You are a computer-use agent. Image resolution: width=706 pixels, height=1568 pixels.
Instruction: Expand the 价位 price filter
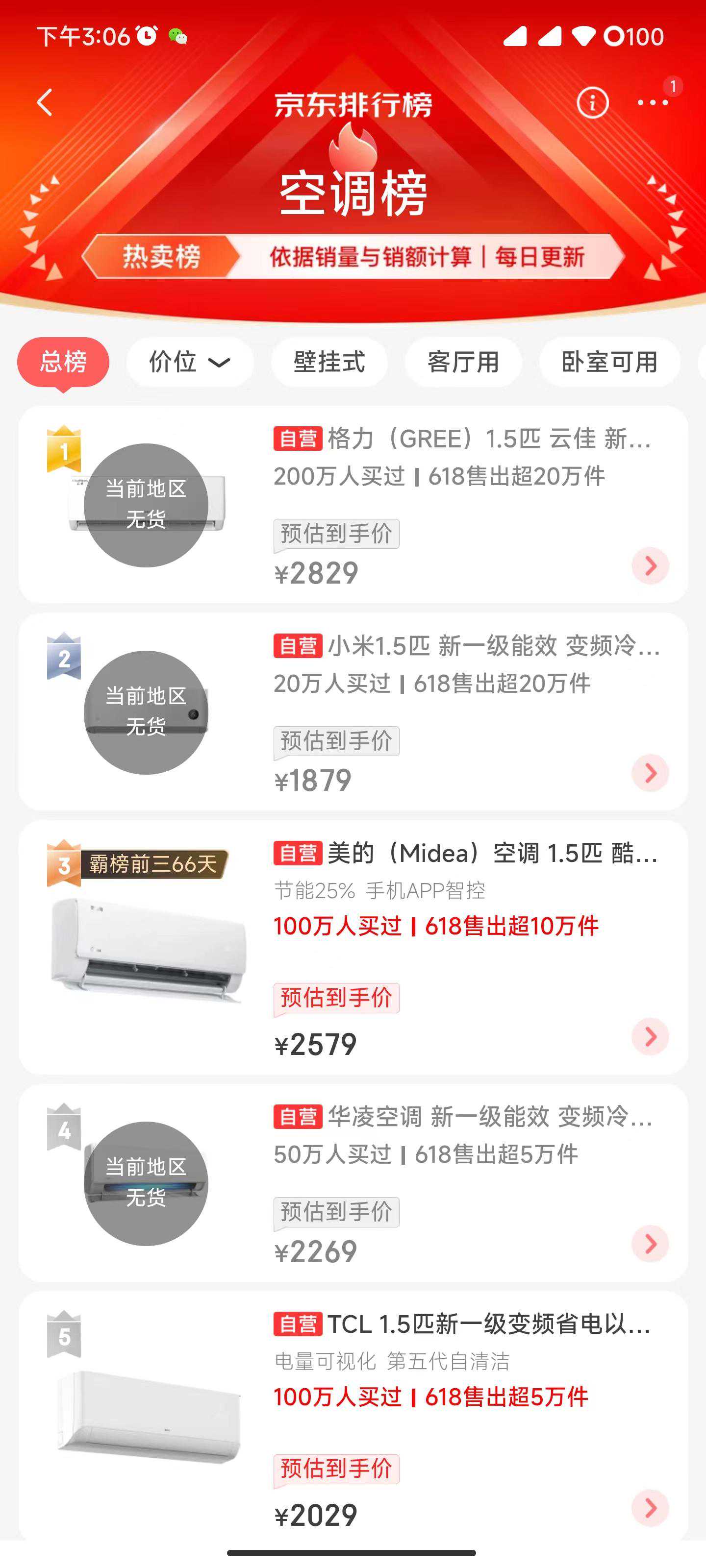[189, 362]
